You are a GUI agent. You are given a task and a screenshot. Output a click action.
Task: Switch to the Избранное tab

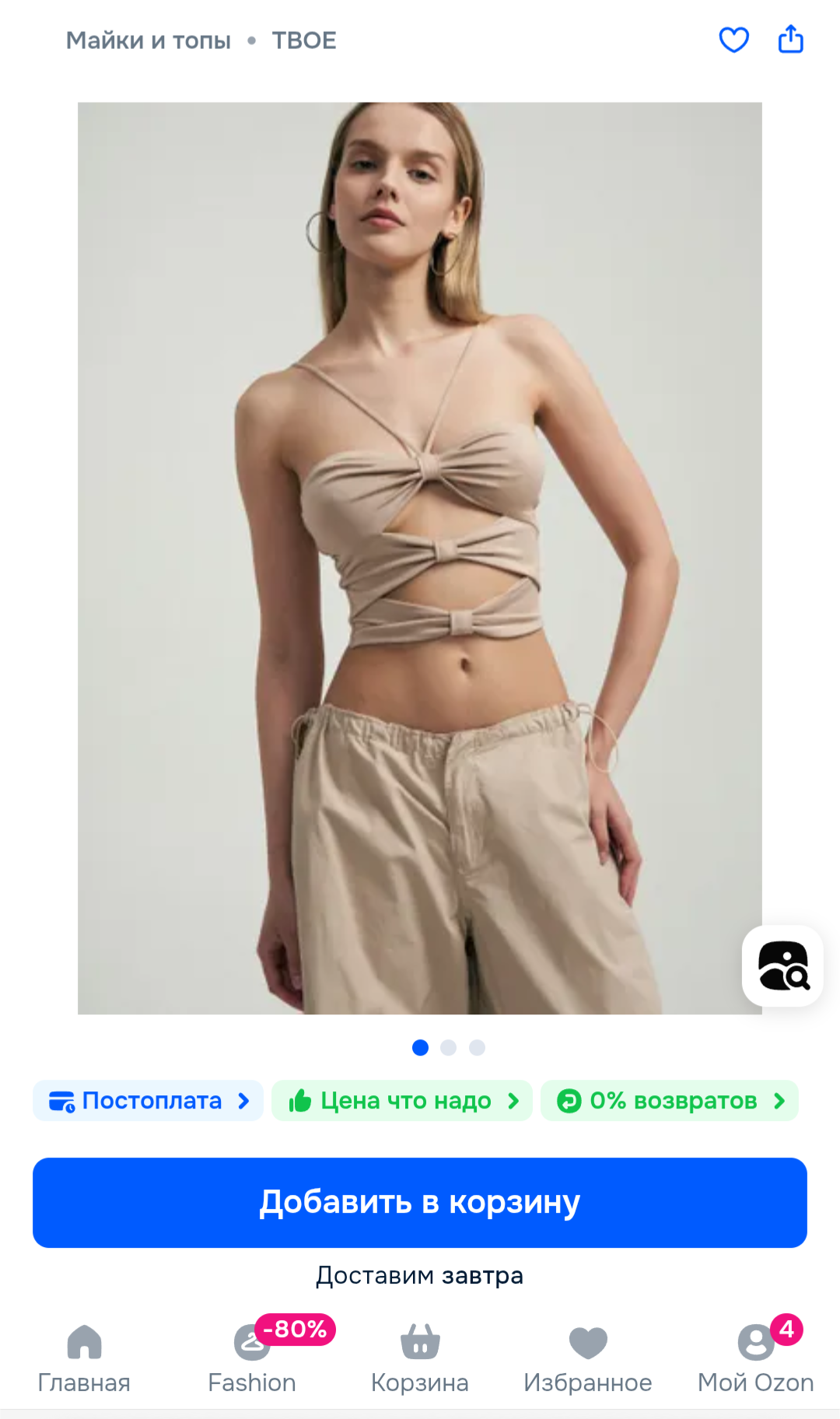pyautogui.click(x=588, y=1358)
